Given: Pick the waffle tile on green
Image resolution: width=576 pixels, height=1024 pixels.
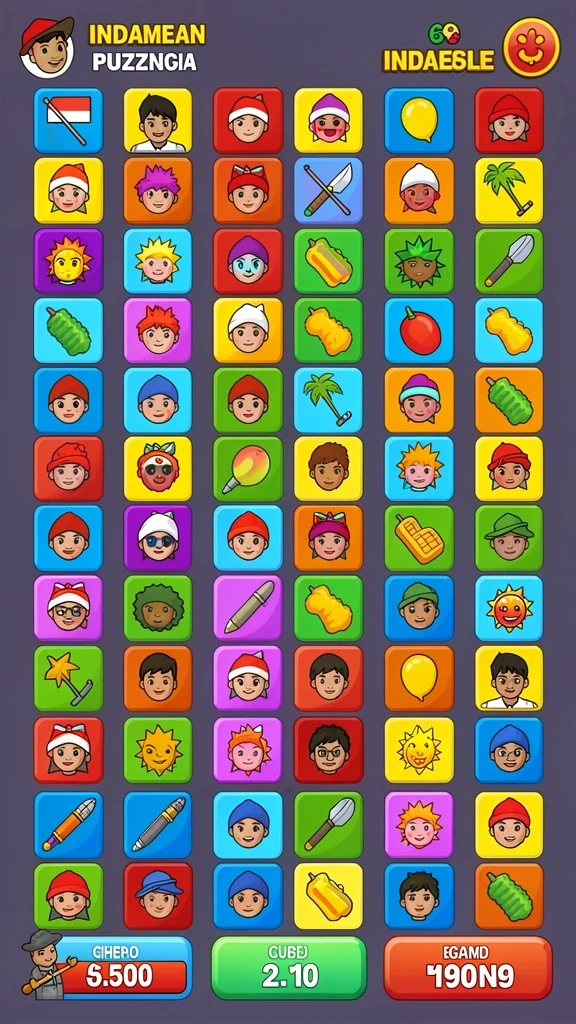Looking at the screenshot, I should pyautogui.click(x=419, y=538).
